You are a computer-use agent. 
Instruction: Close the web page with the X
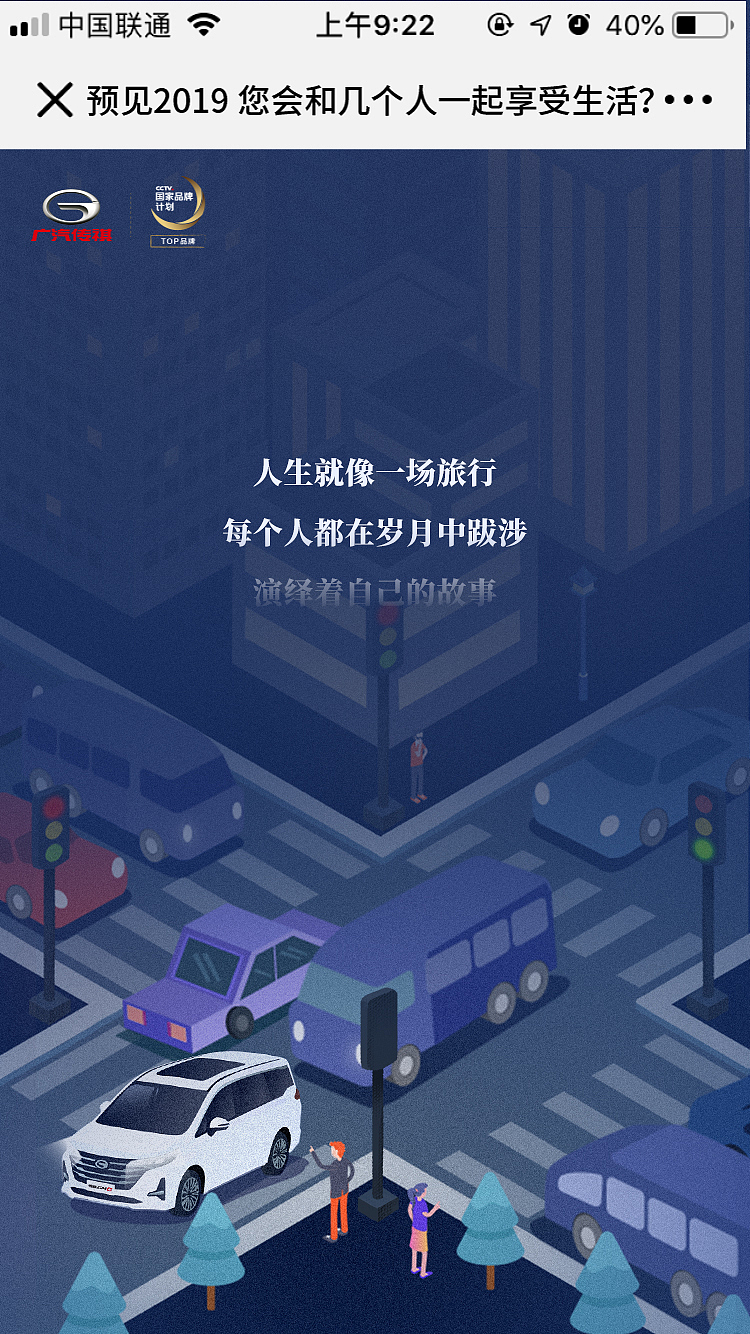click(54, 99)
